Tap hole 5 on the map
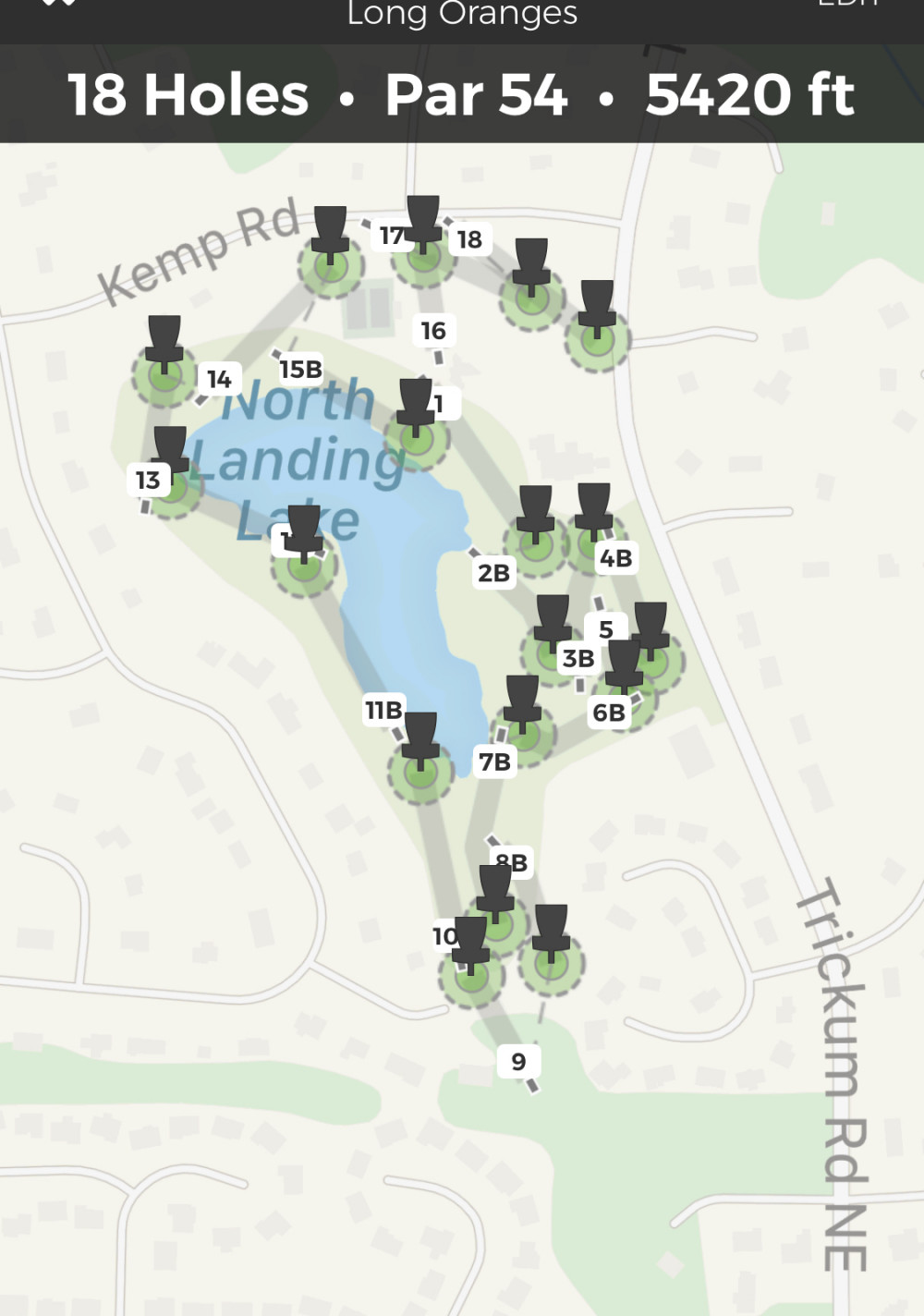This screenshot has height=1316, width=924. tap(606, 629)
